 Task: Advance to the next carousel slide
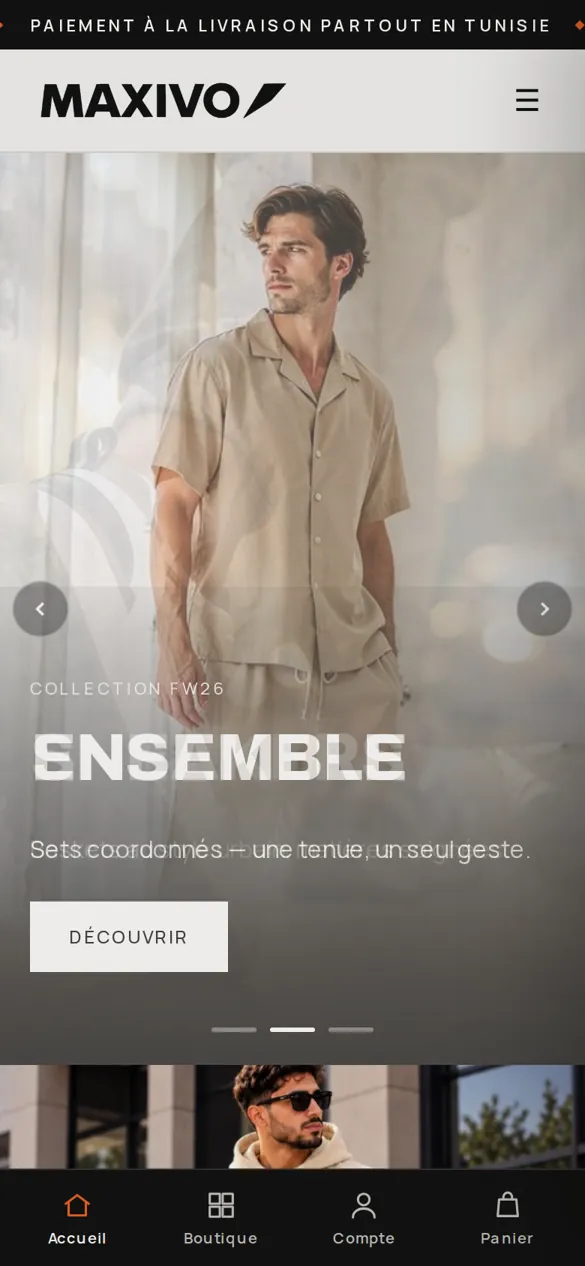coord(544,609)
